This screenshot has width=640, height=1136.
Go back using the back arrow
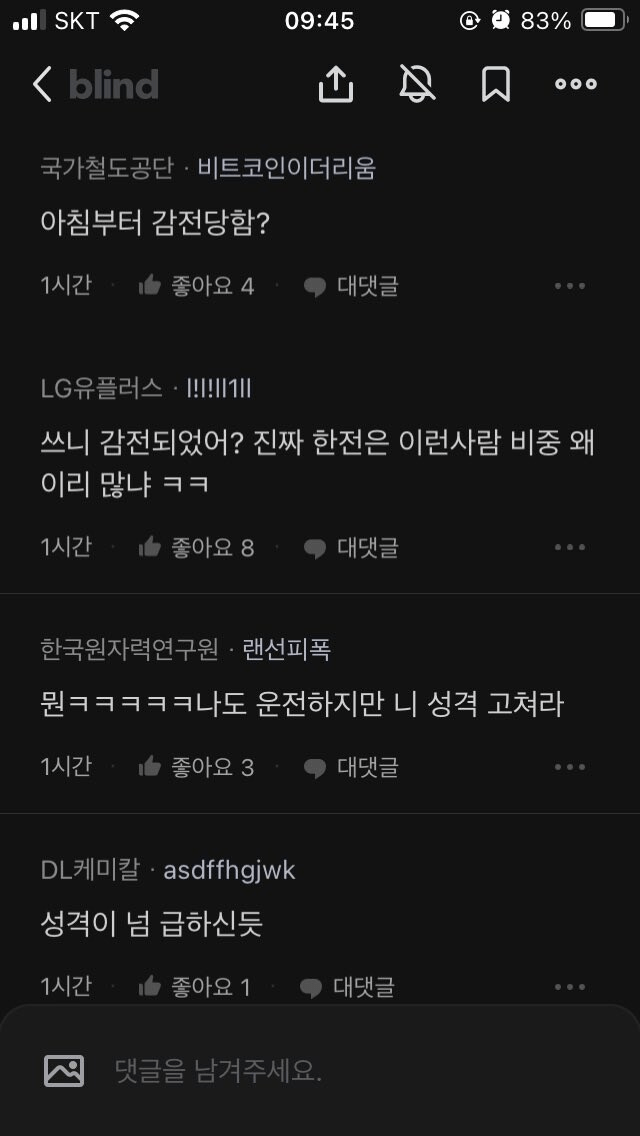tap(42, 85)
